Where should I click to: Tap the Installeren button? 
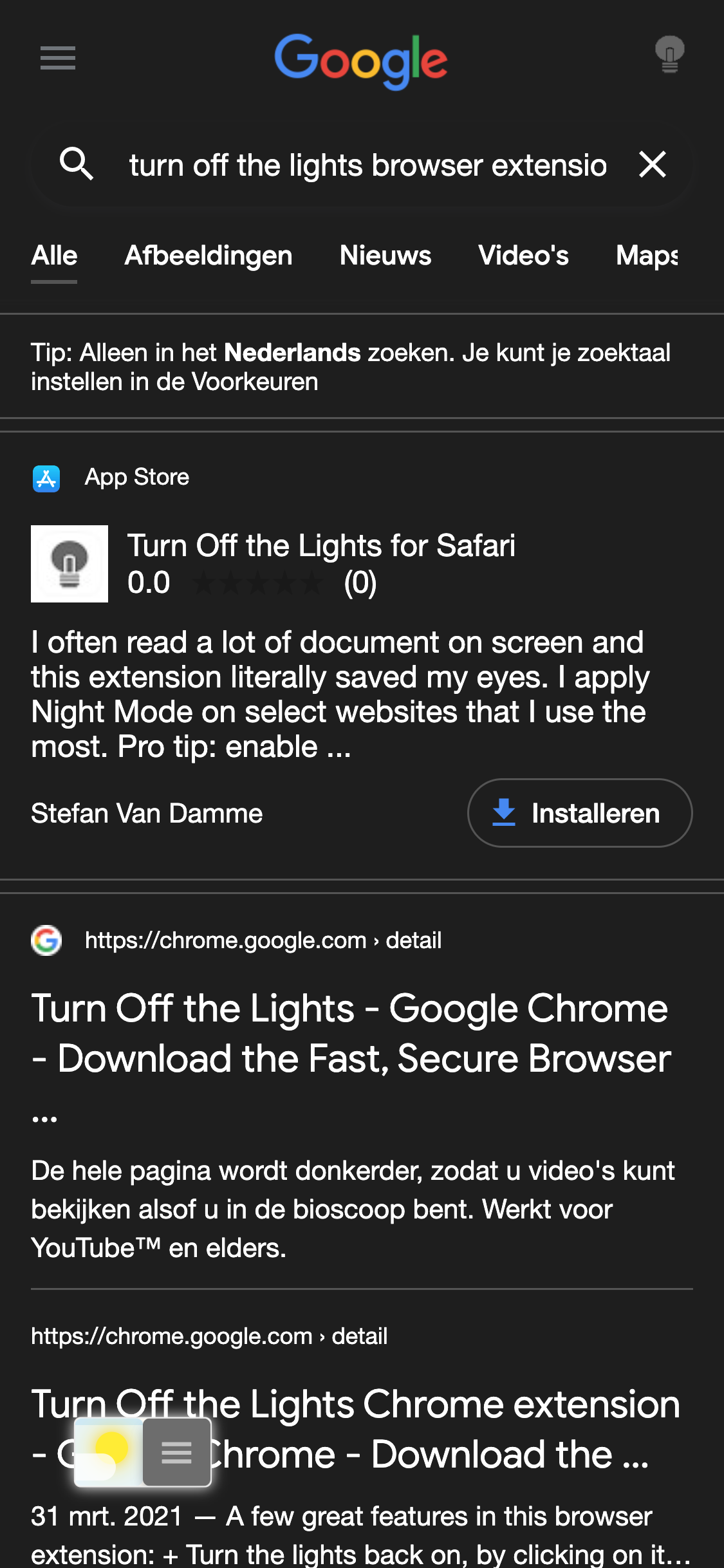(580, 813)
